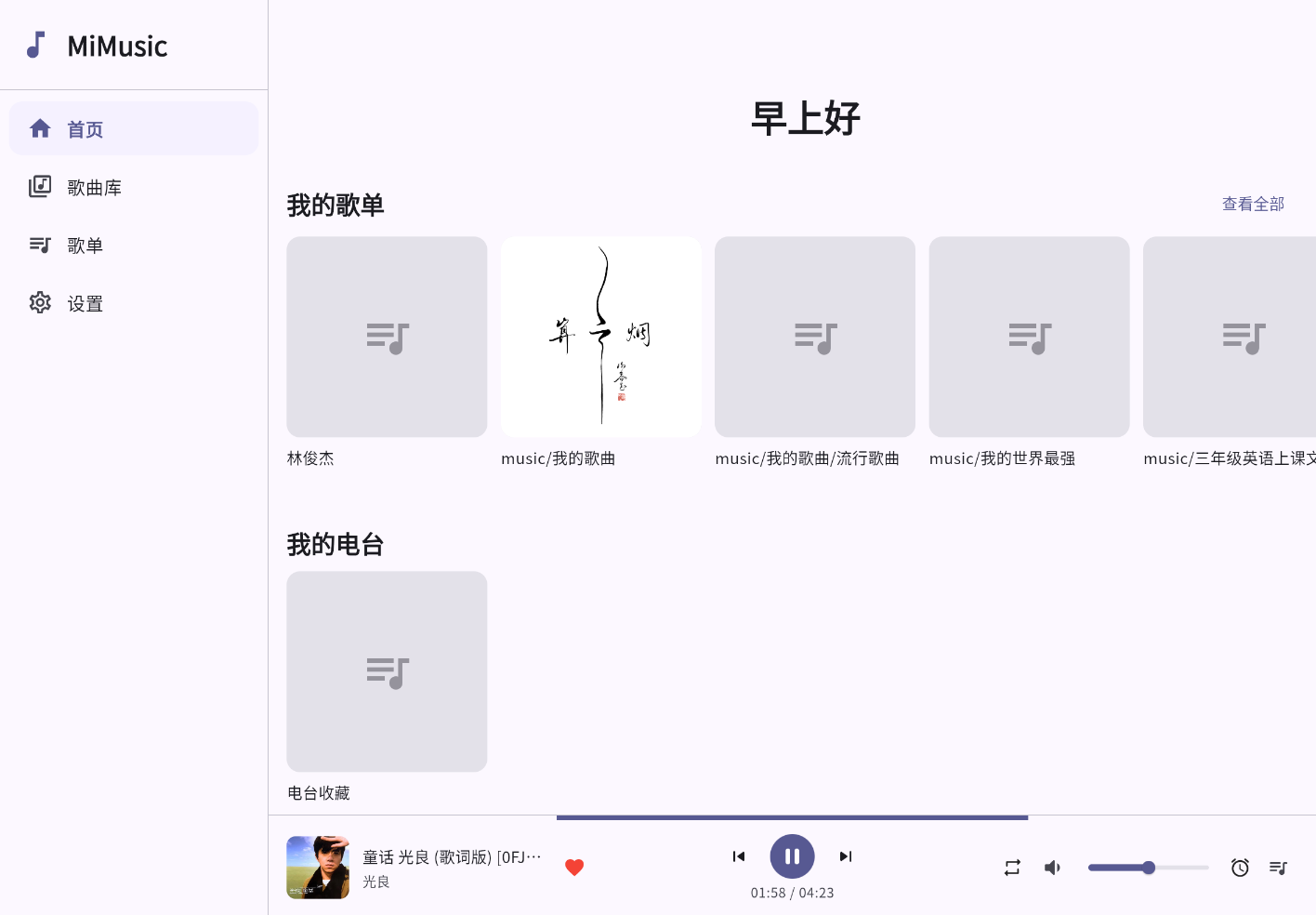Skip to the previous track
The height and width of the screenshot is (915, 1316).
click(x=739, y=856)
